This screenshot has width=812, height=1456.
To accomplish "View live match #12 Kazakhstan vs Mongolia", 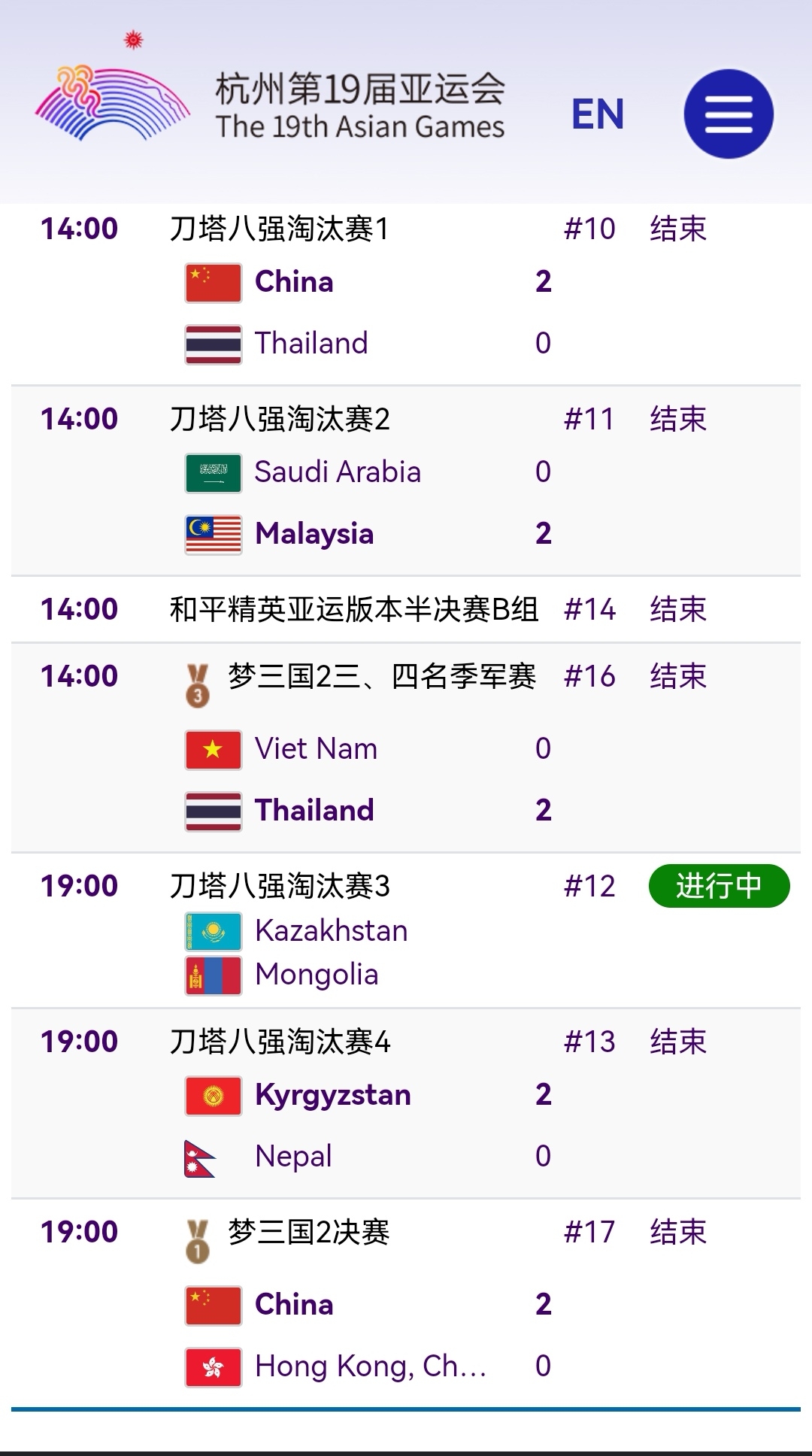I will pos(406,931).
